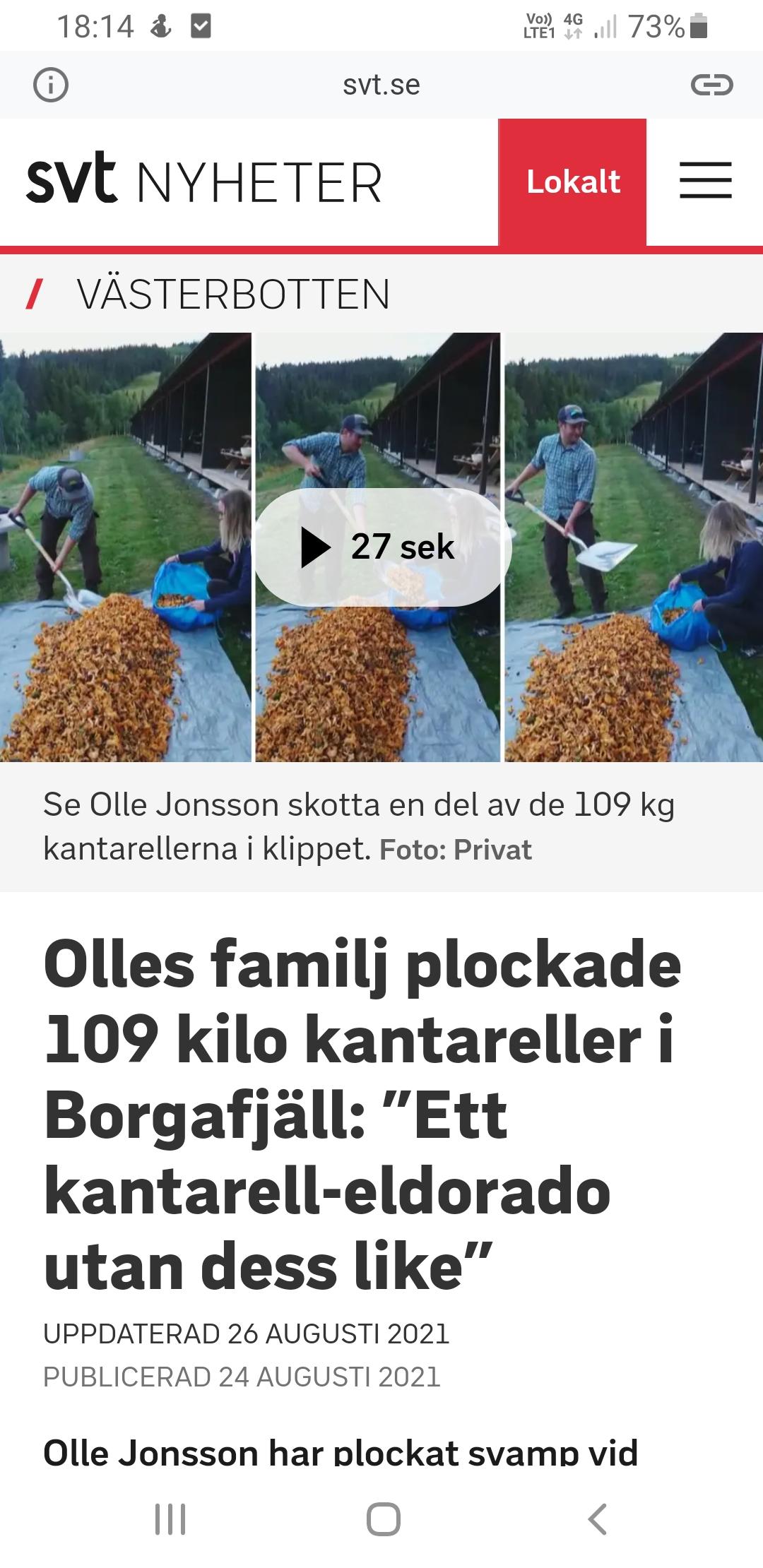
Task: Open recent apps from navigation bar
Action: pos(170,1519)
